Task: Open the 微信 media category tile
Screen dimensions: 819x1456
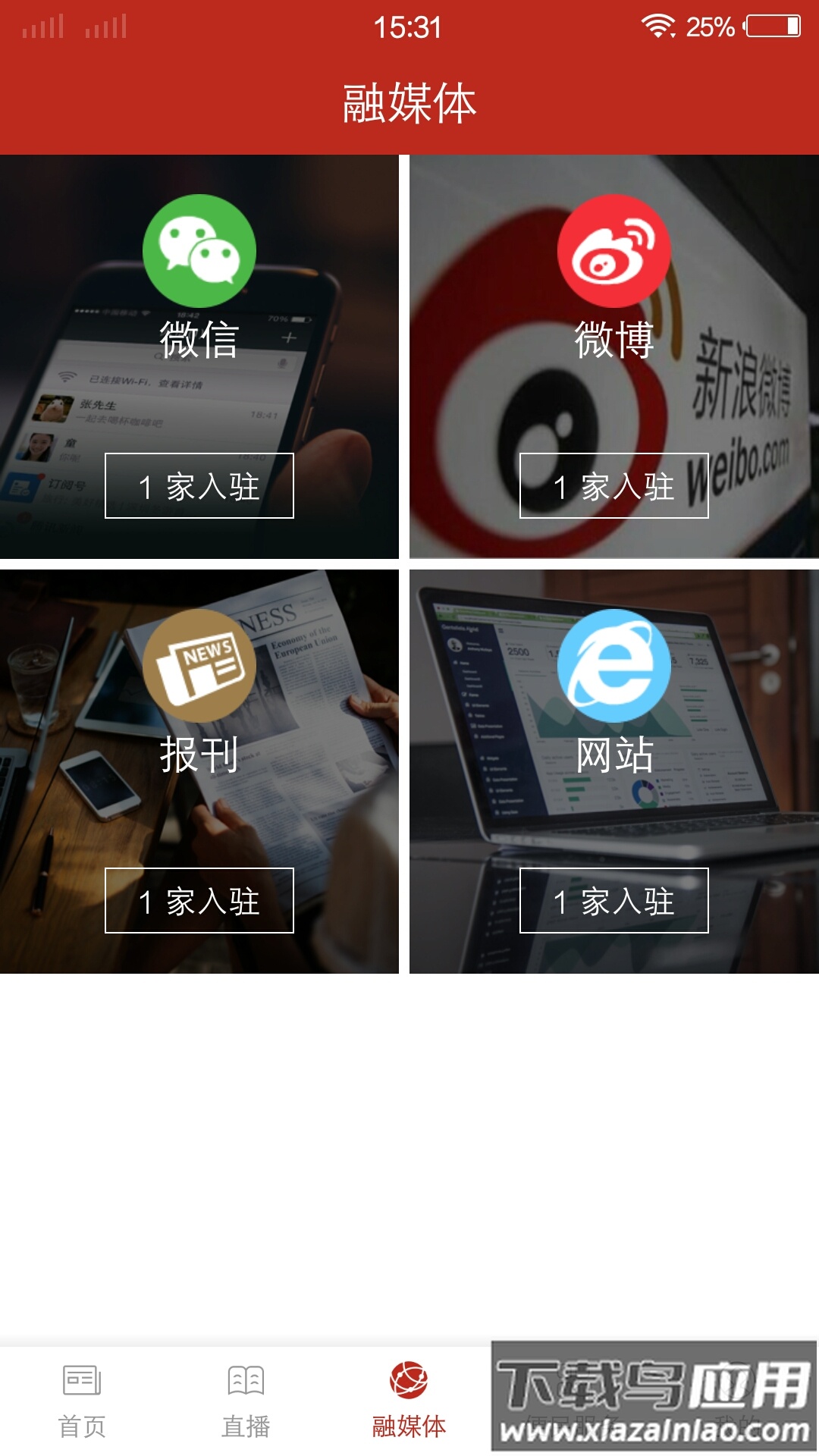Action: click(199, 356)
